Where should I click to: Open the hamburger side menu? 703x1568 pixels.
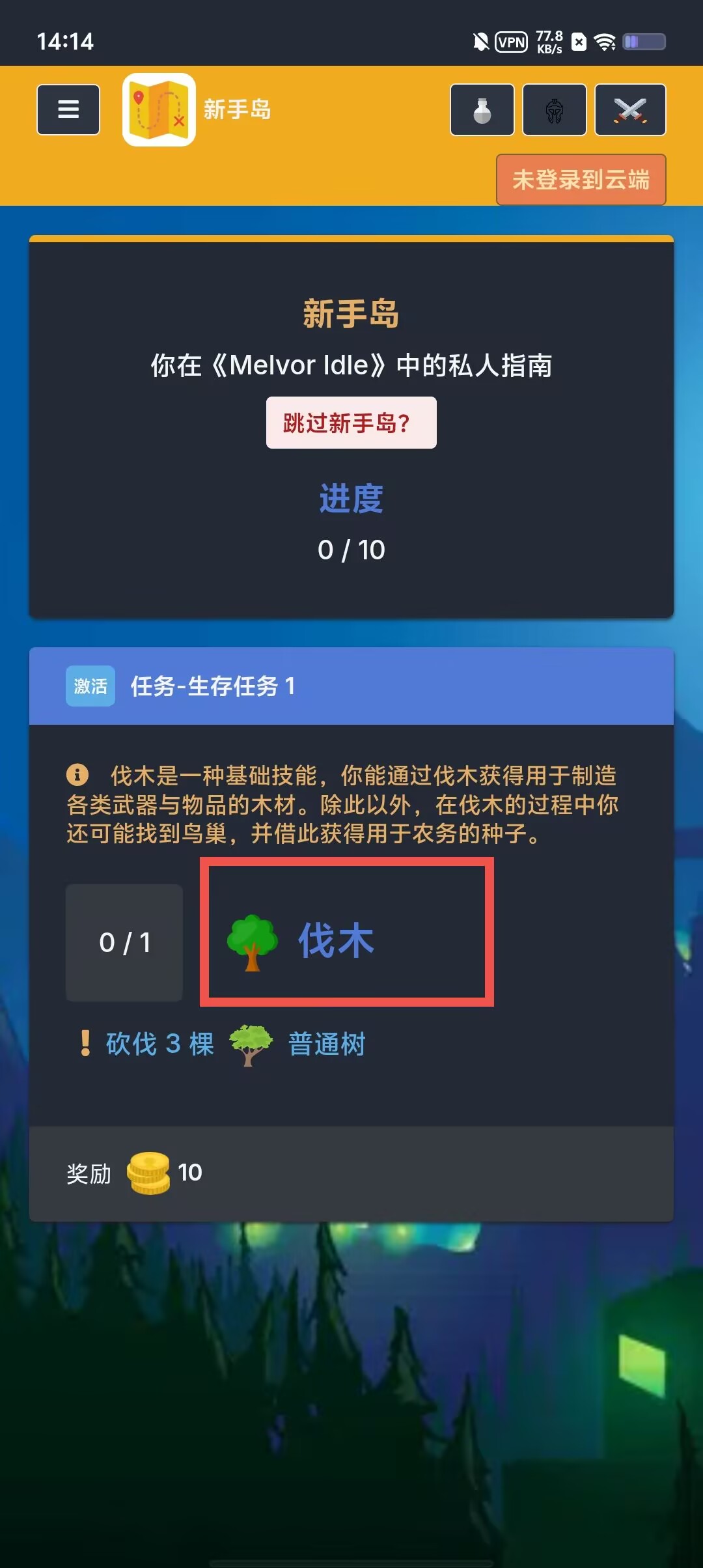(x=68, y=109)
